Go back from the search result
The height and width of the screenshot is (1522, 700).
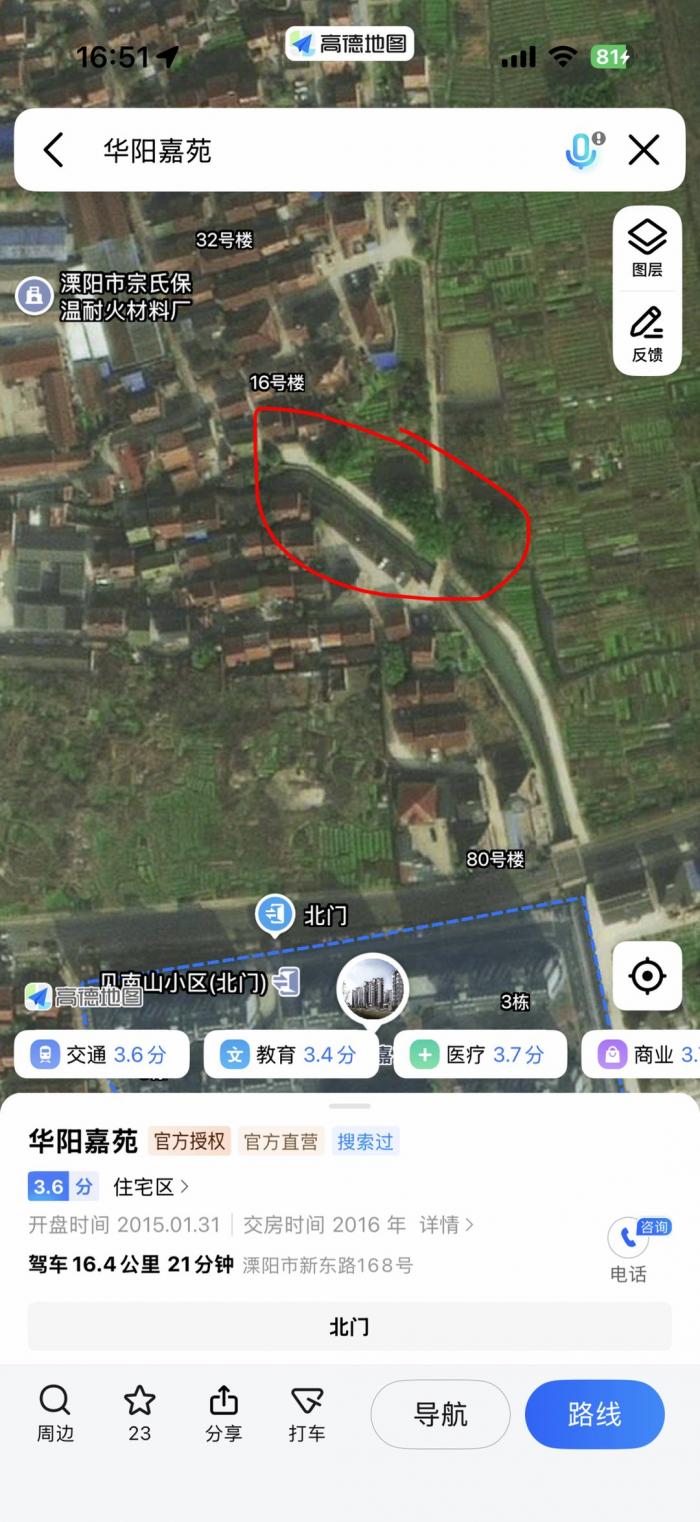54,151
